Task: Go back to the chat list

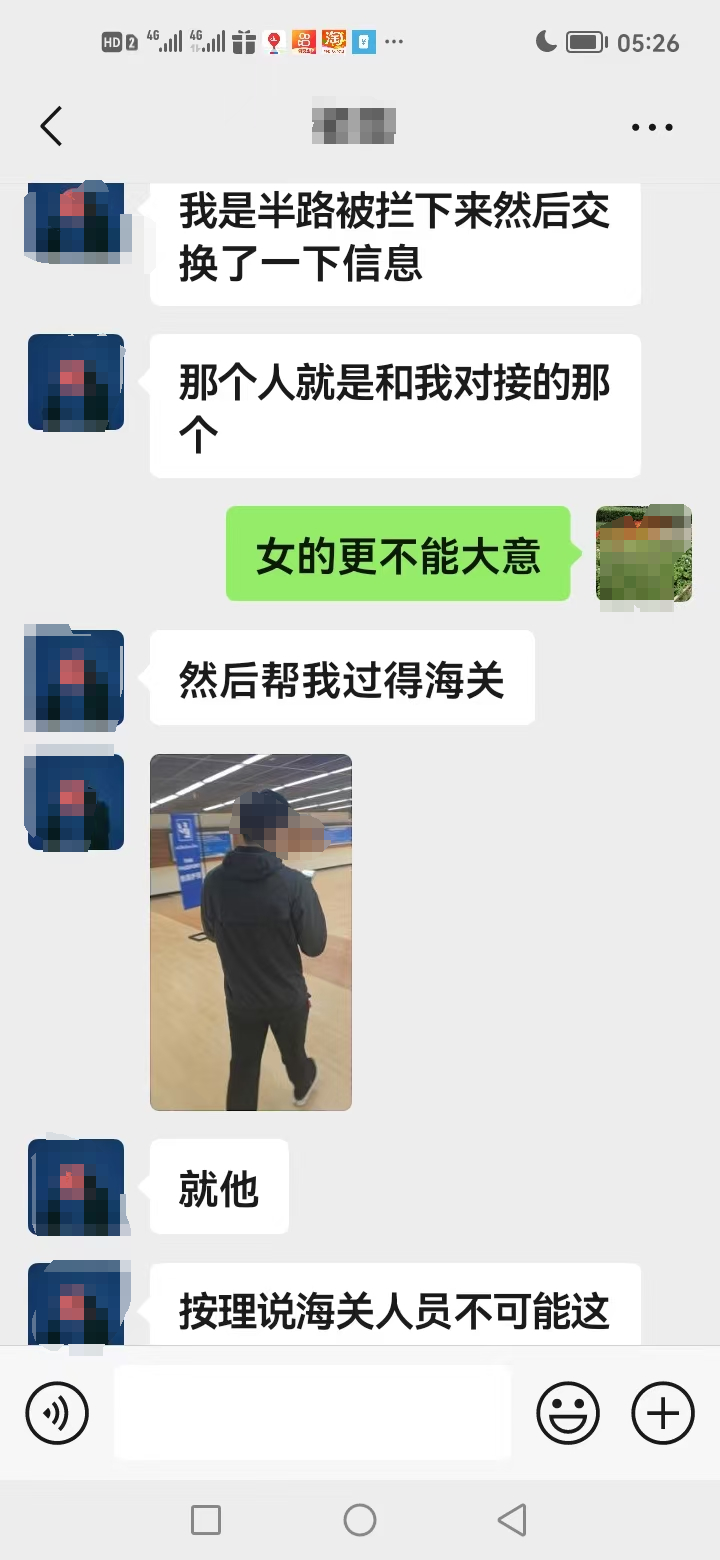Action: point(51,127)
